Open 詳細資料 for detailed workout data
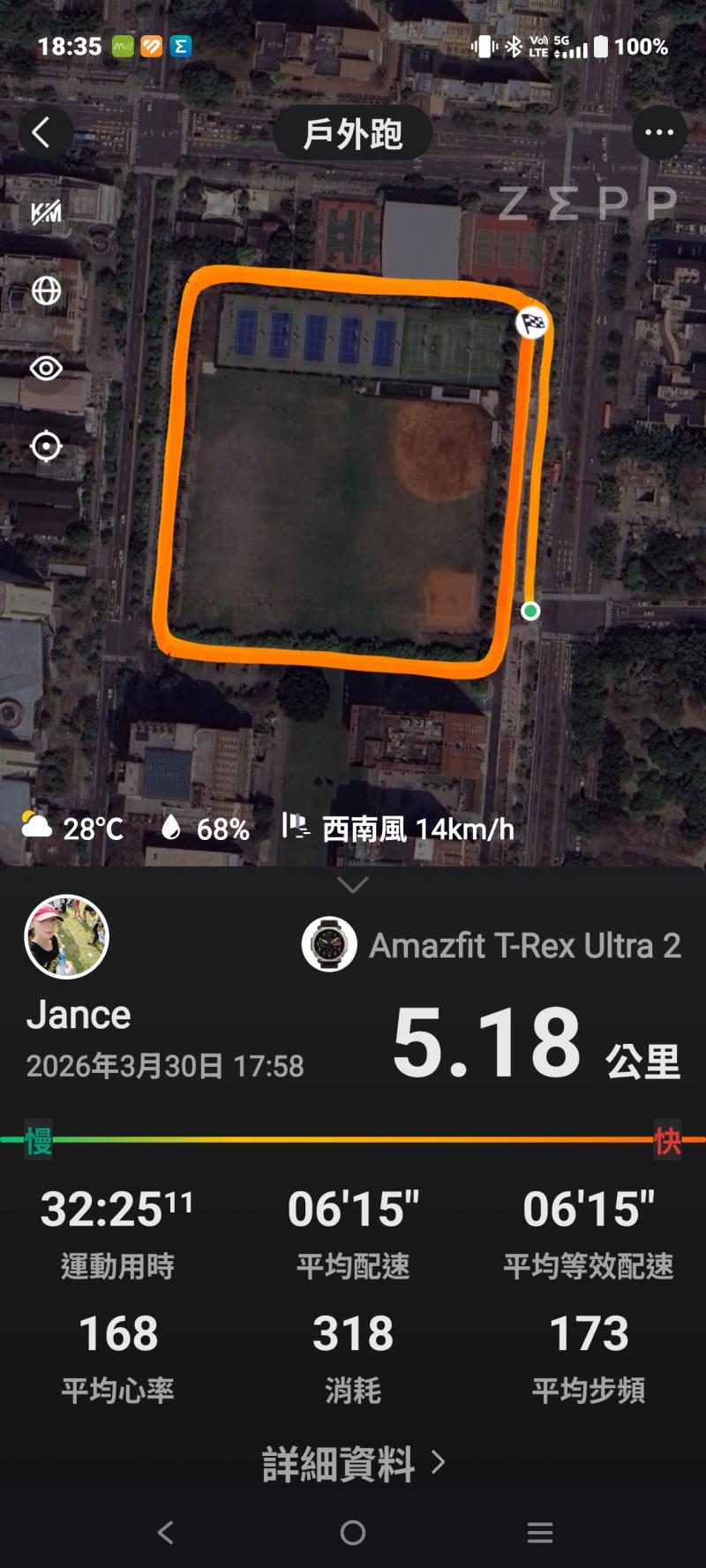This screenshot has height=1568, width=706. tap(353, 1464)
